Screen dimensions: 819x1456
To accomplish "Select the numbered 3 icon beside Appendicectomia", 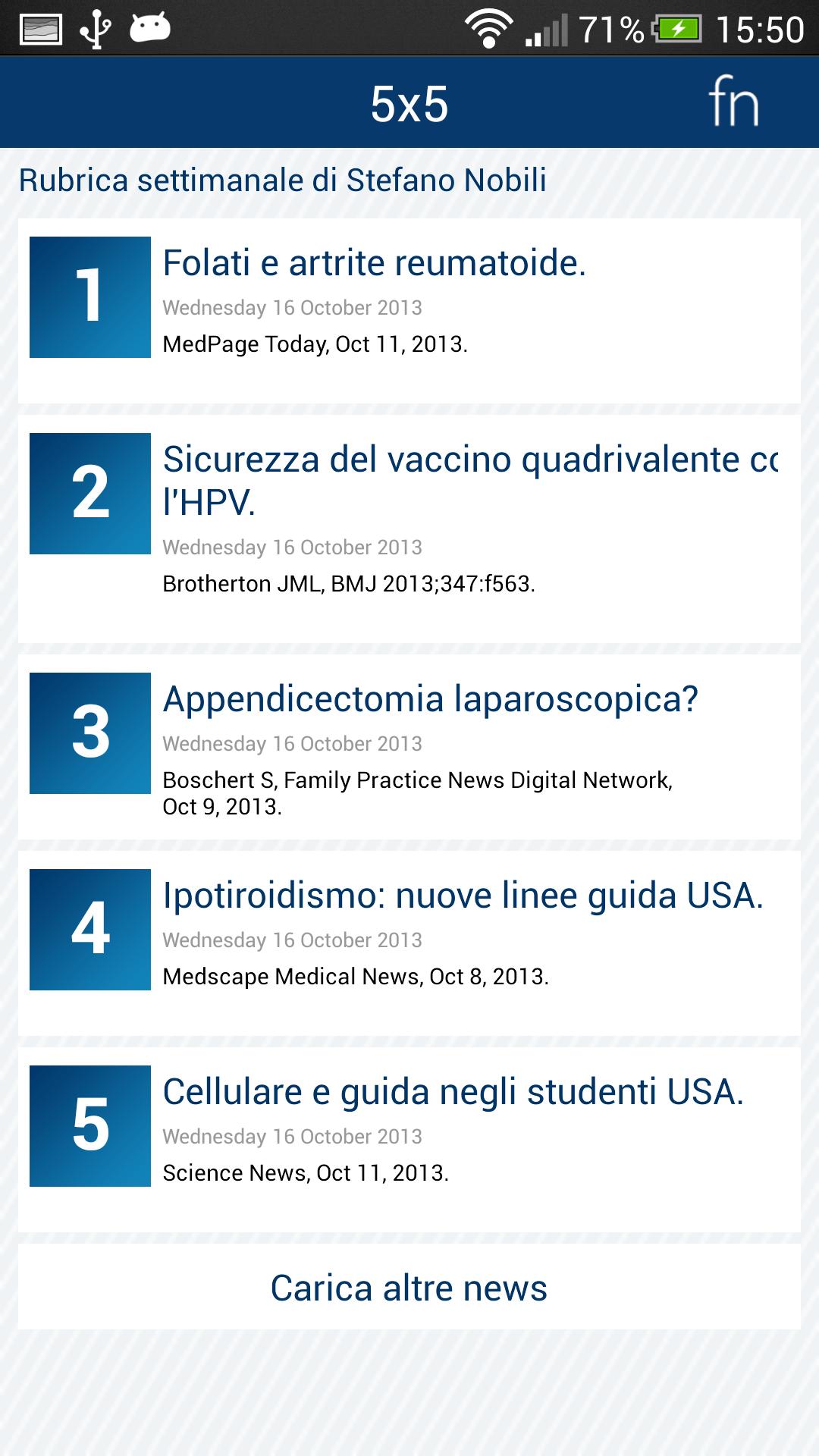I will point(90,733).
